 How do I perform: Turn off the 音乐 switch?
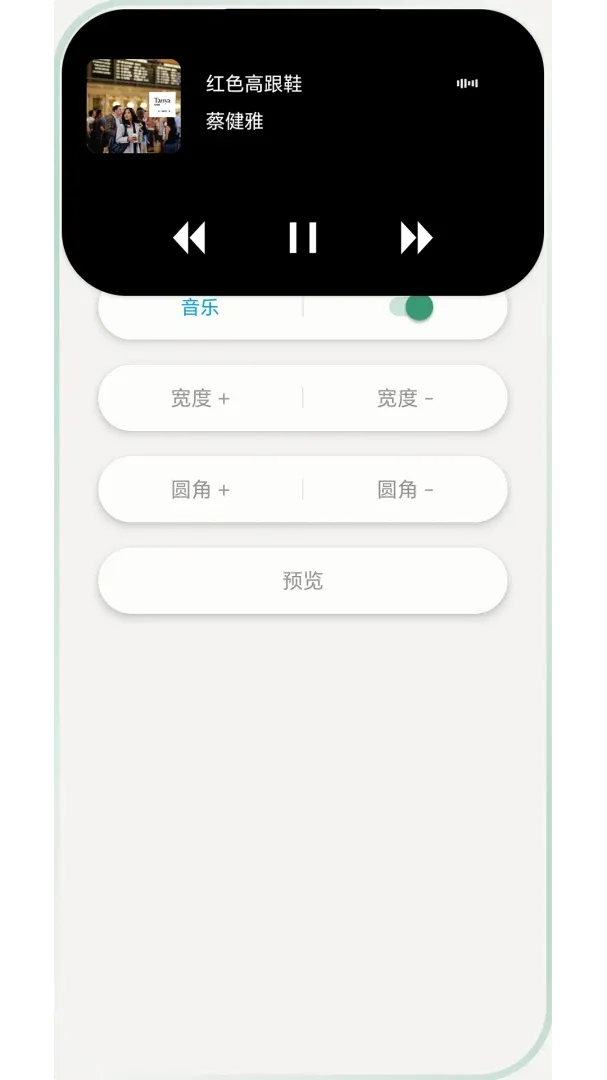pos(411,307)
